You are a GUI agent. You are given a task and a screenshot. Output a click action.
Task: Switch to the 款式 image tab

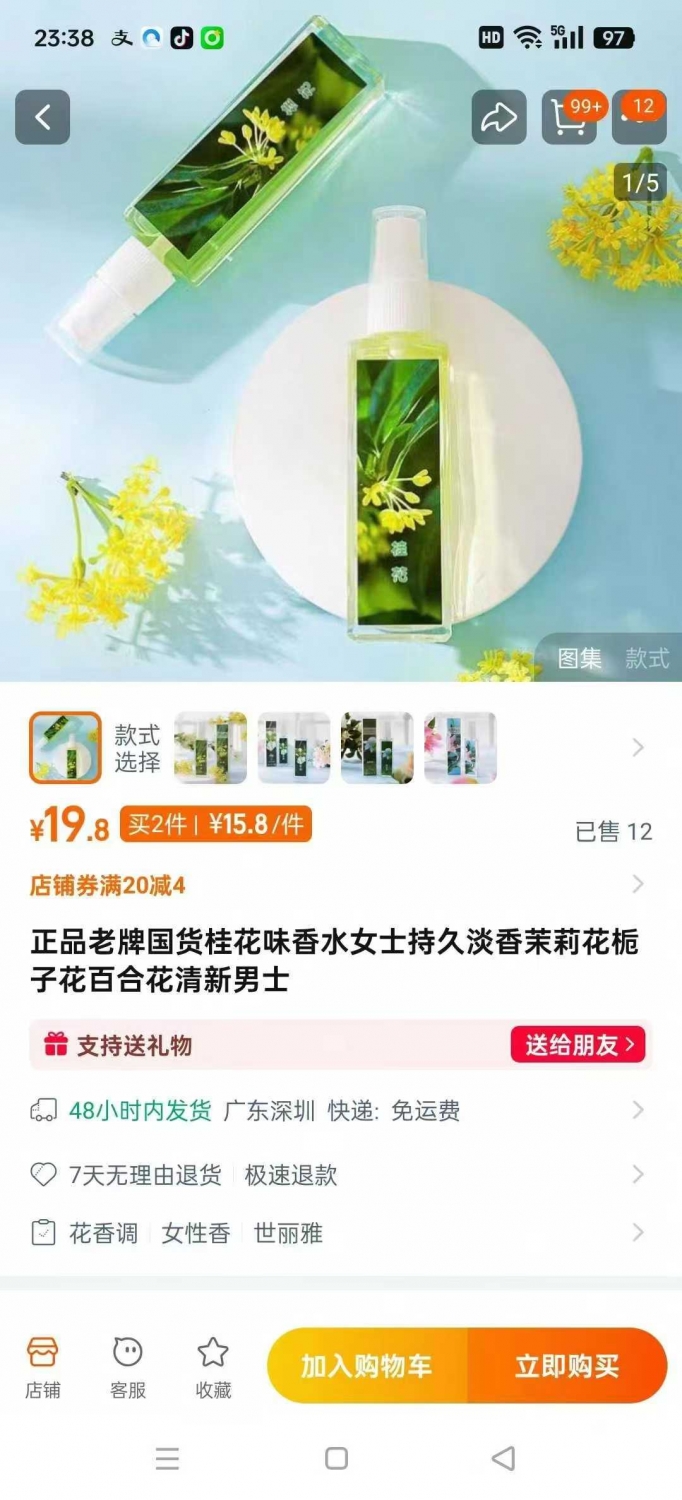tap(647, 658)
